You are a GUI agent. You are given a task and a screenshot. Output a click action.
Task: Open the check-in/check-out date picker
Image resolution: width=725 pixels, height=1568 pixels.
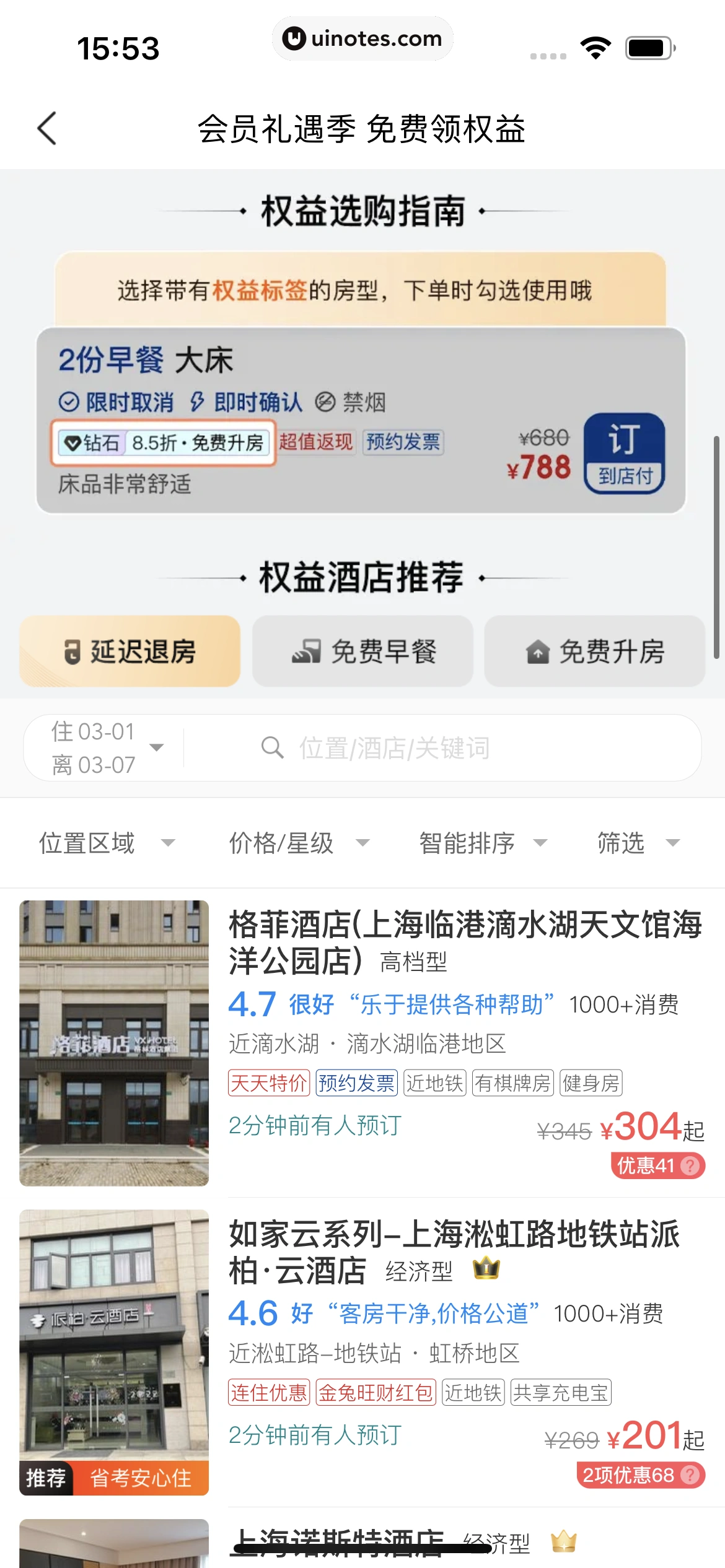coord(105,748)
